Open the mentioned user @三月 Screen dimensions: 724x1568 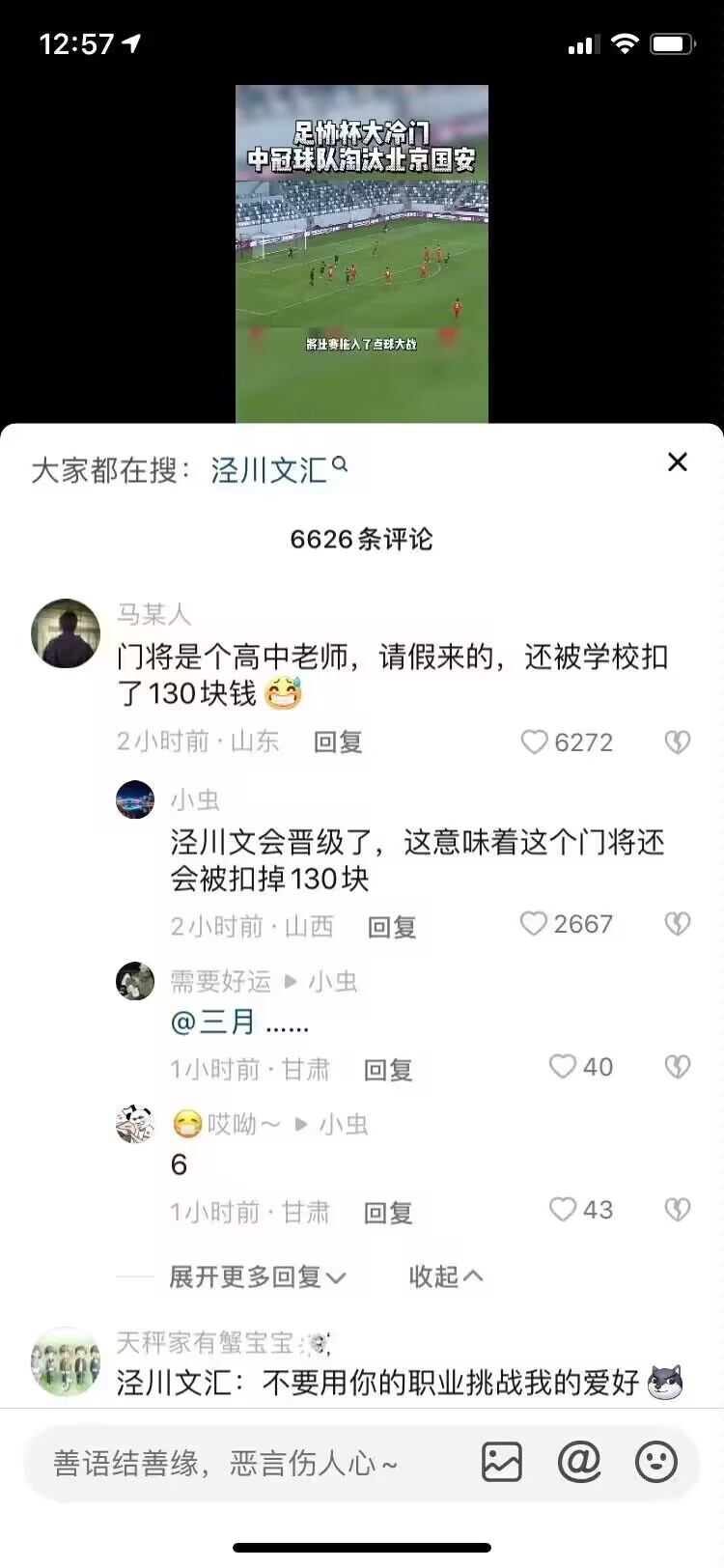[212, 1022]
